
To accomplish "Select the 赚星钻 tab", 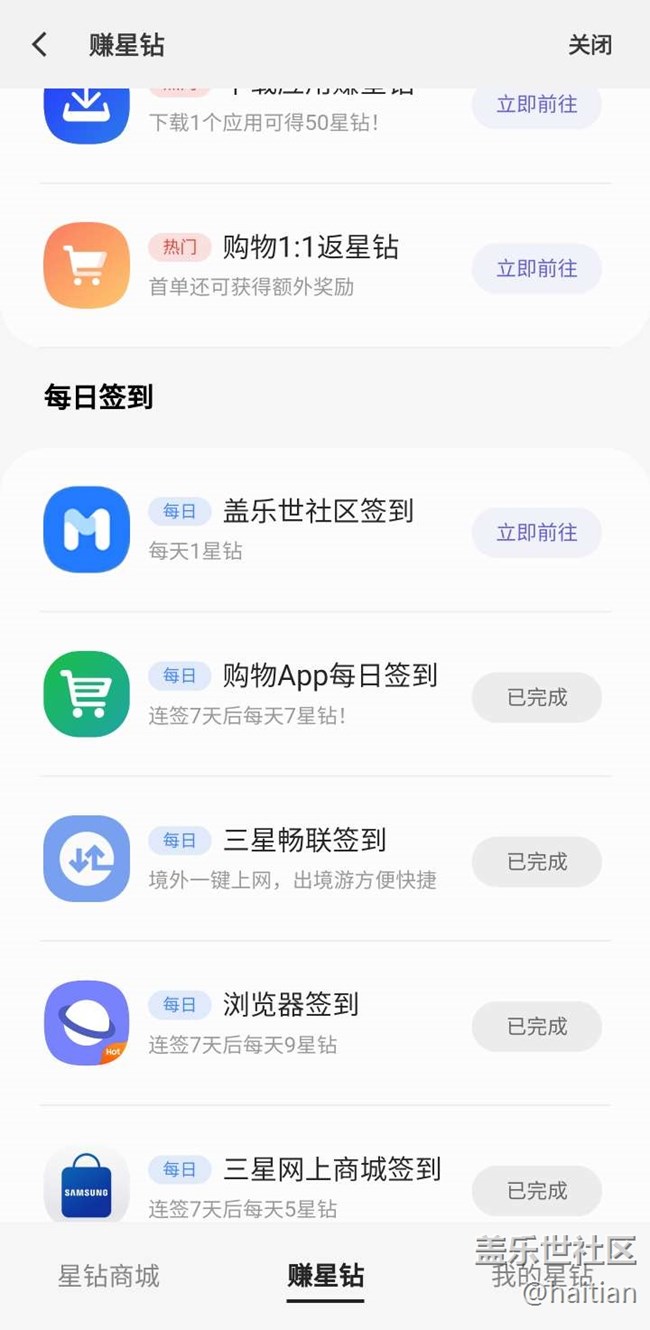I will coord(325,1276).
